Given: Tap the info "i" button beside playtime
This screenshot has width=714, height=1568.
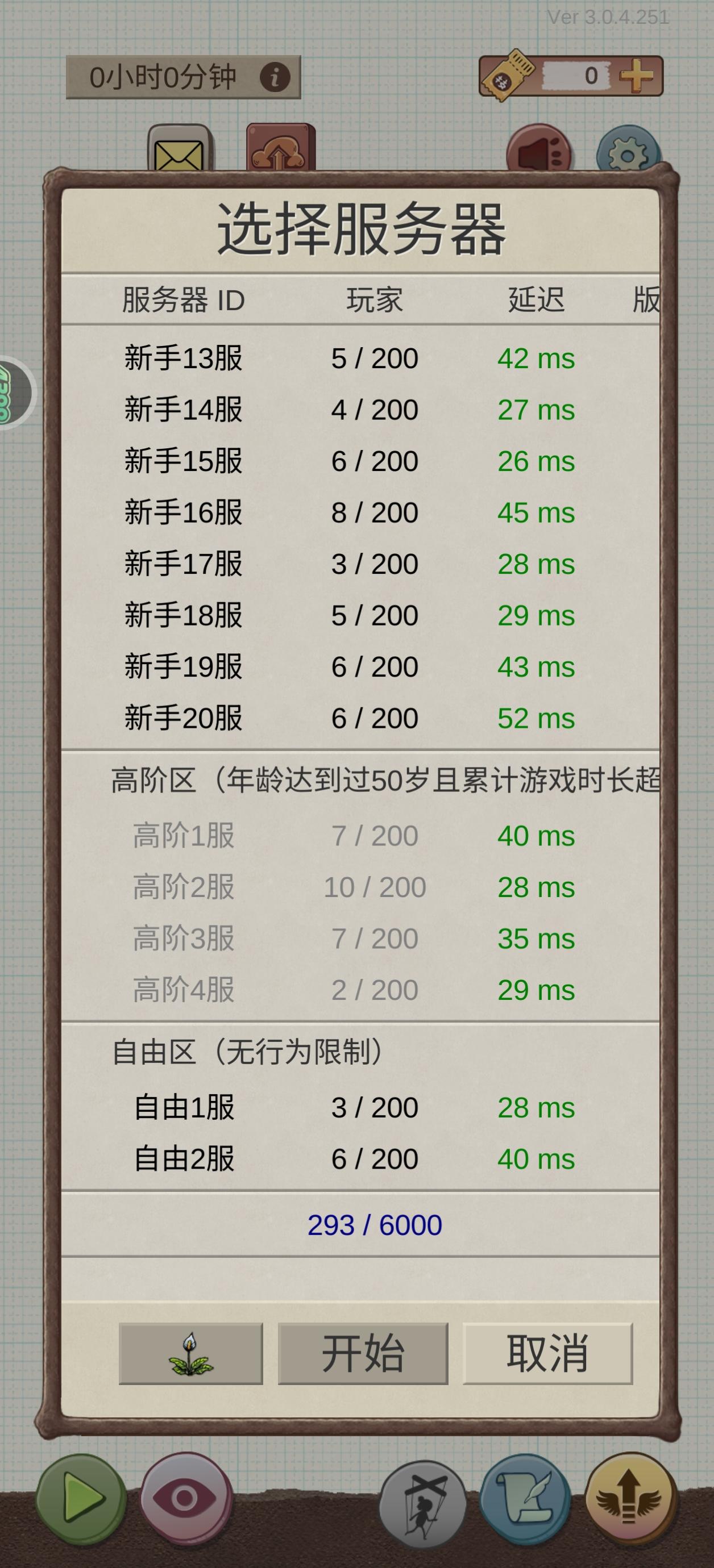Looking at the screenshot, I should pos(275,77).
